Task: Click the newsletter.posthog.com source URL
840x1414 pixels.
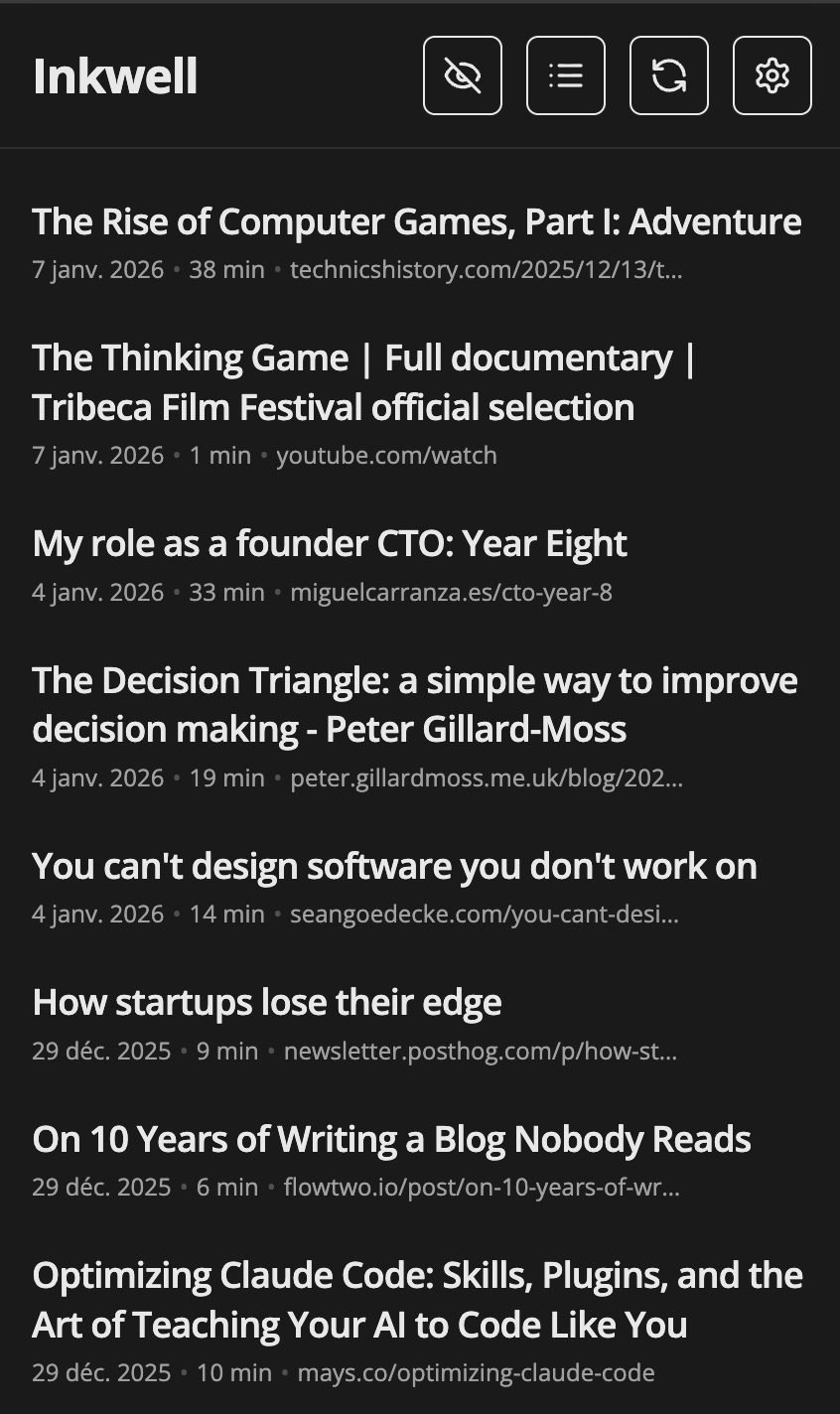Action: pyautogui.click(x=482, y=1051)
